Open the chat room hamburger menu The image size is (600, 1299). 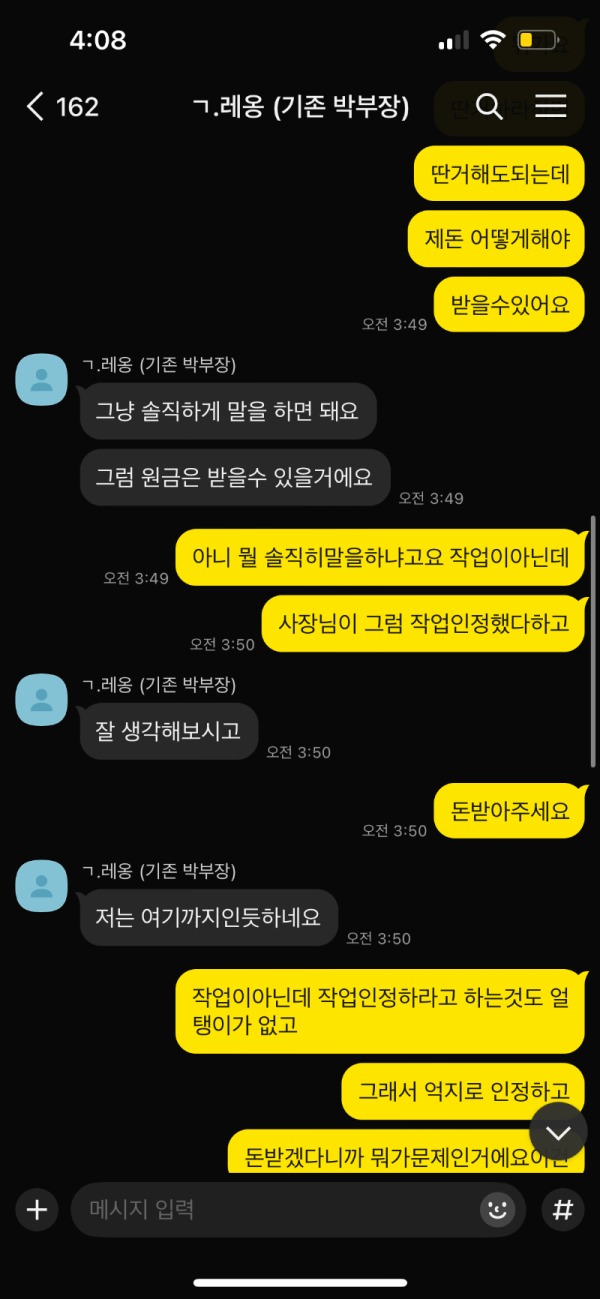(x=551, y=106)
